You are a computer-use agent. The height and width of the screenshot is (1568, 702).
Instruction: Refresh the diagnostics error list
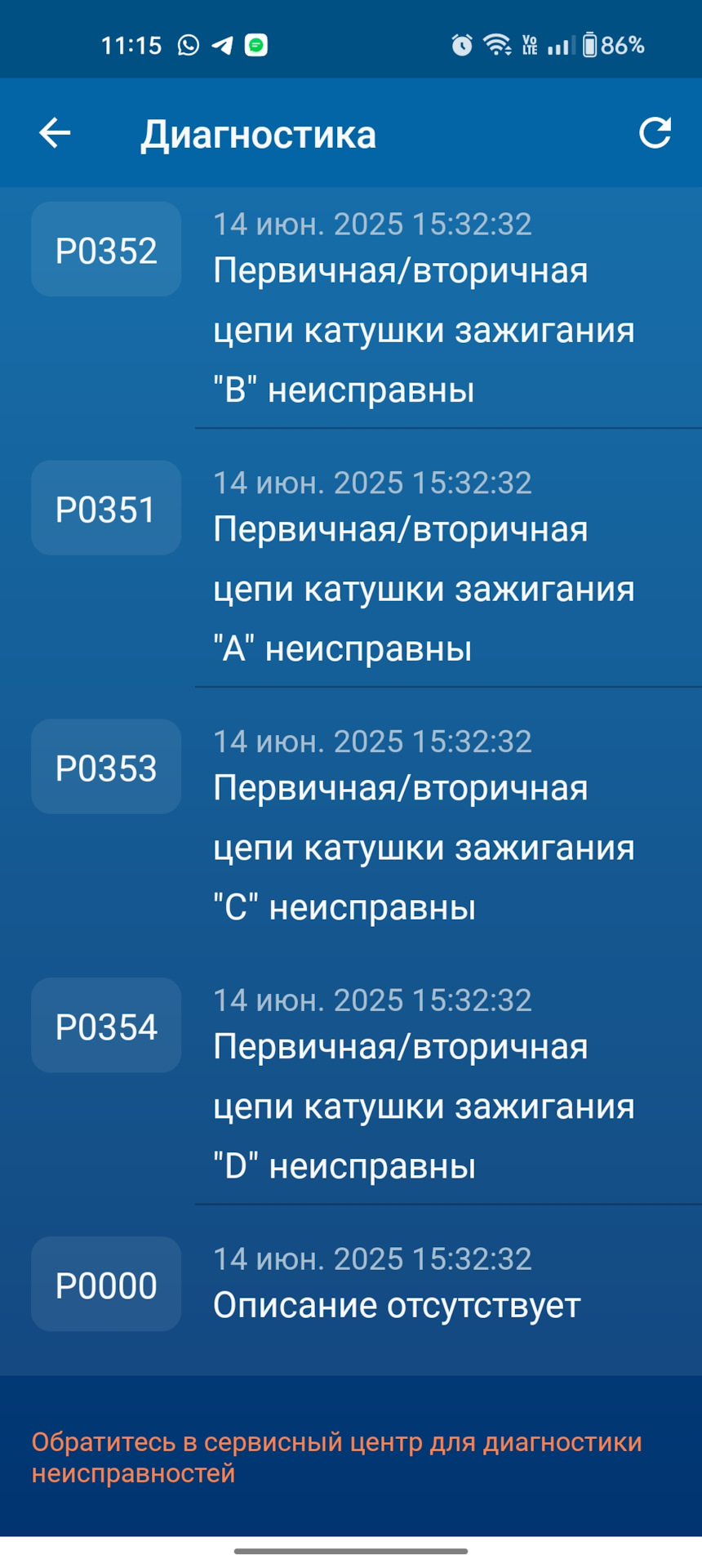pyautogui.click(x=654, y=133)
